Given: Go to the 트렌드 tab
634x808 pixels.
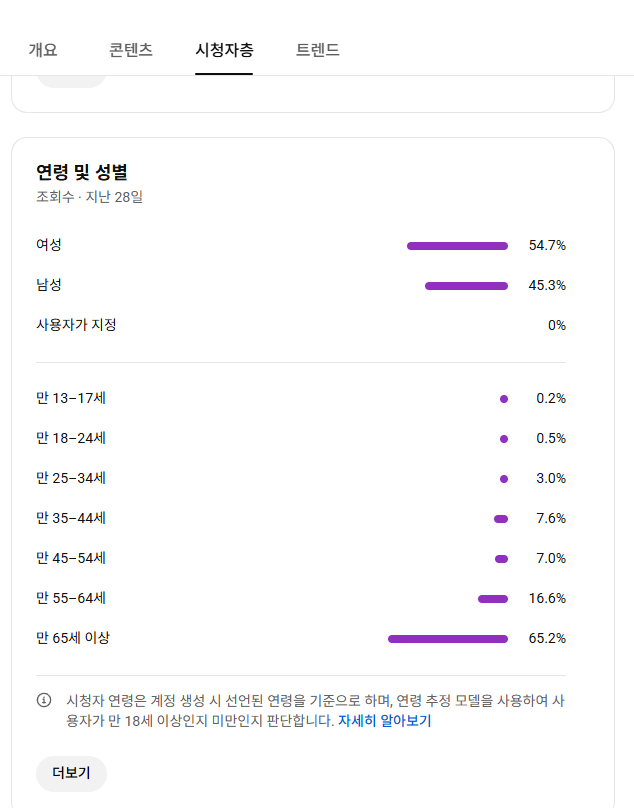Looking at the screenshot, I should point(318,50).
